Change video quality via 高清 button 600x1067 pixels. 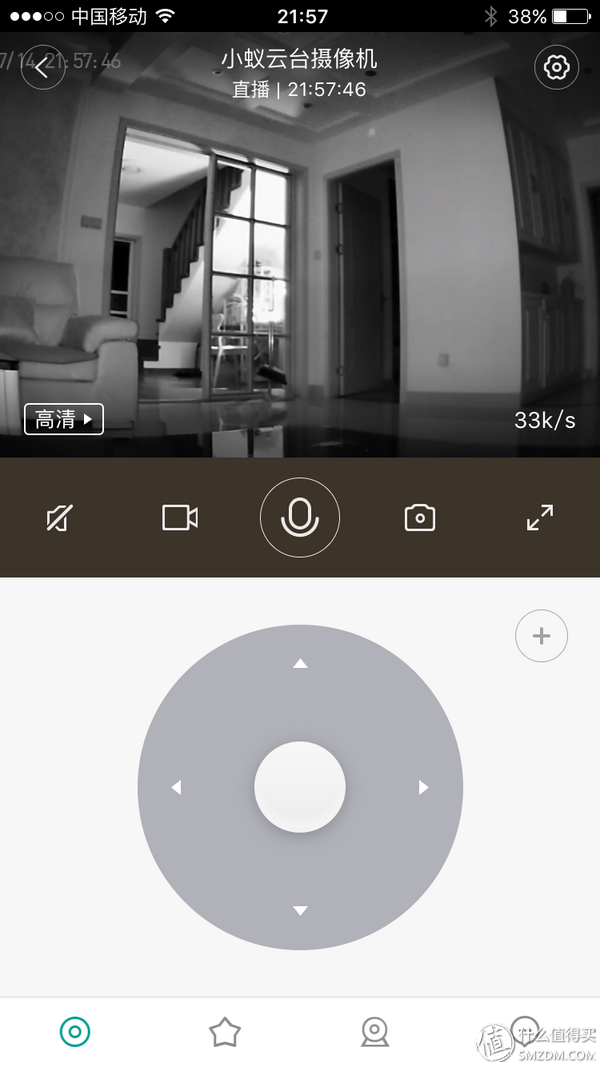tap(64, 419)
